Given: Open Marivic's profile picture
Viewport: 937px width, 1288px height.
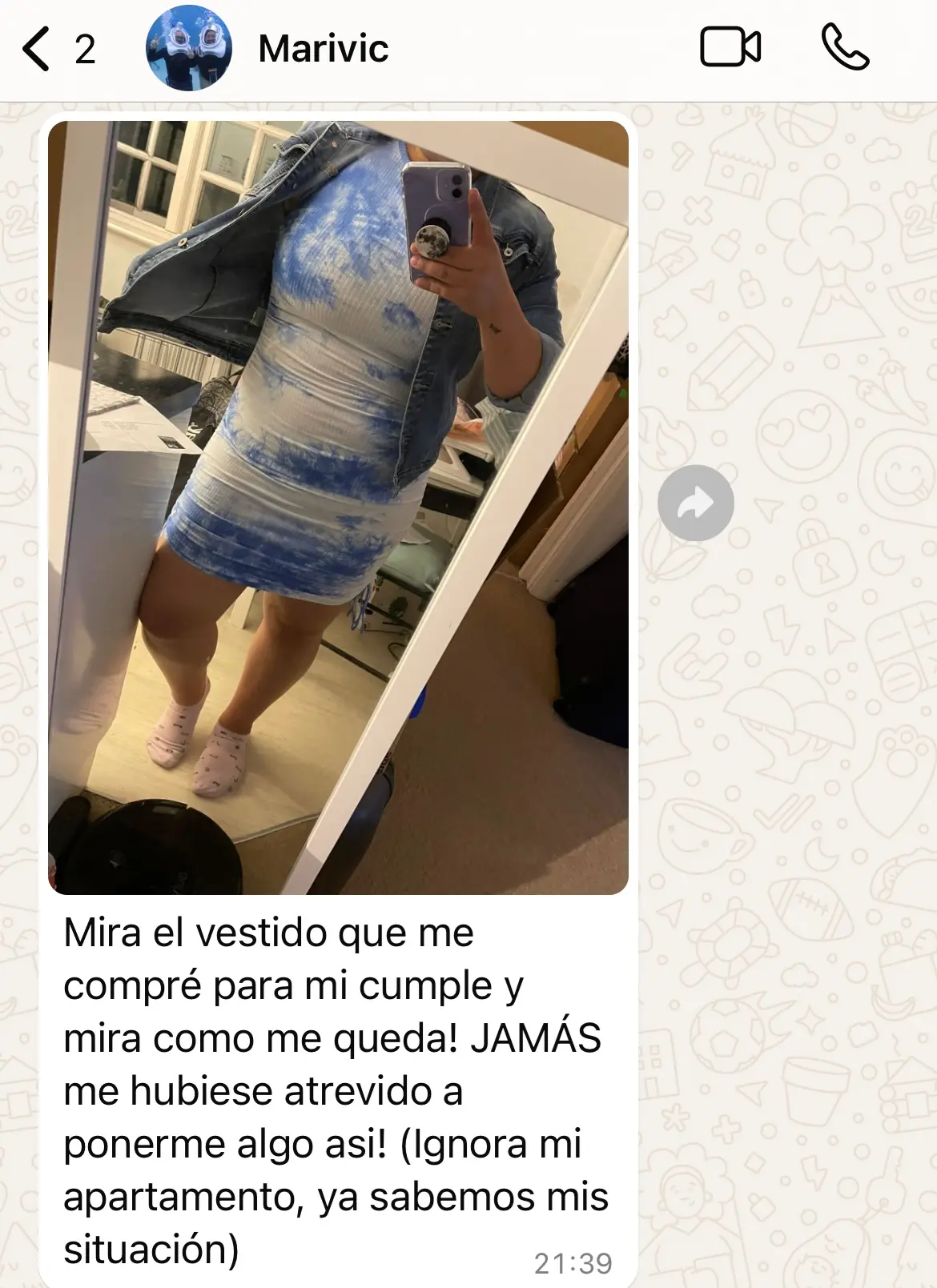Looking at the screenshot, I should (x=189, y=48).
